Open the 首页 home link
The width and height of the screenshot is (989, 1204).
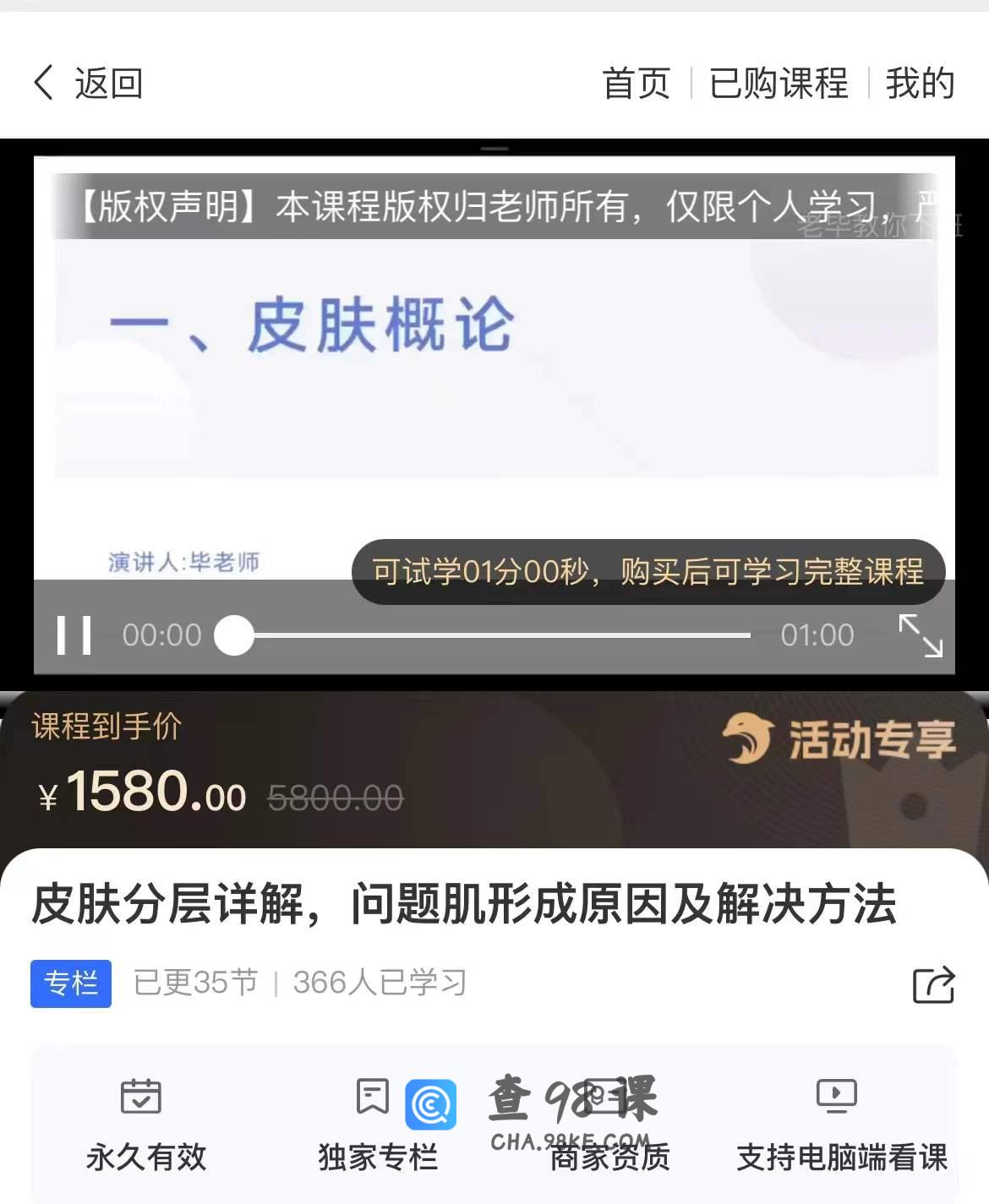click(636, 84)
